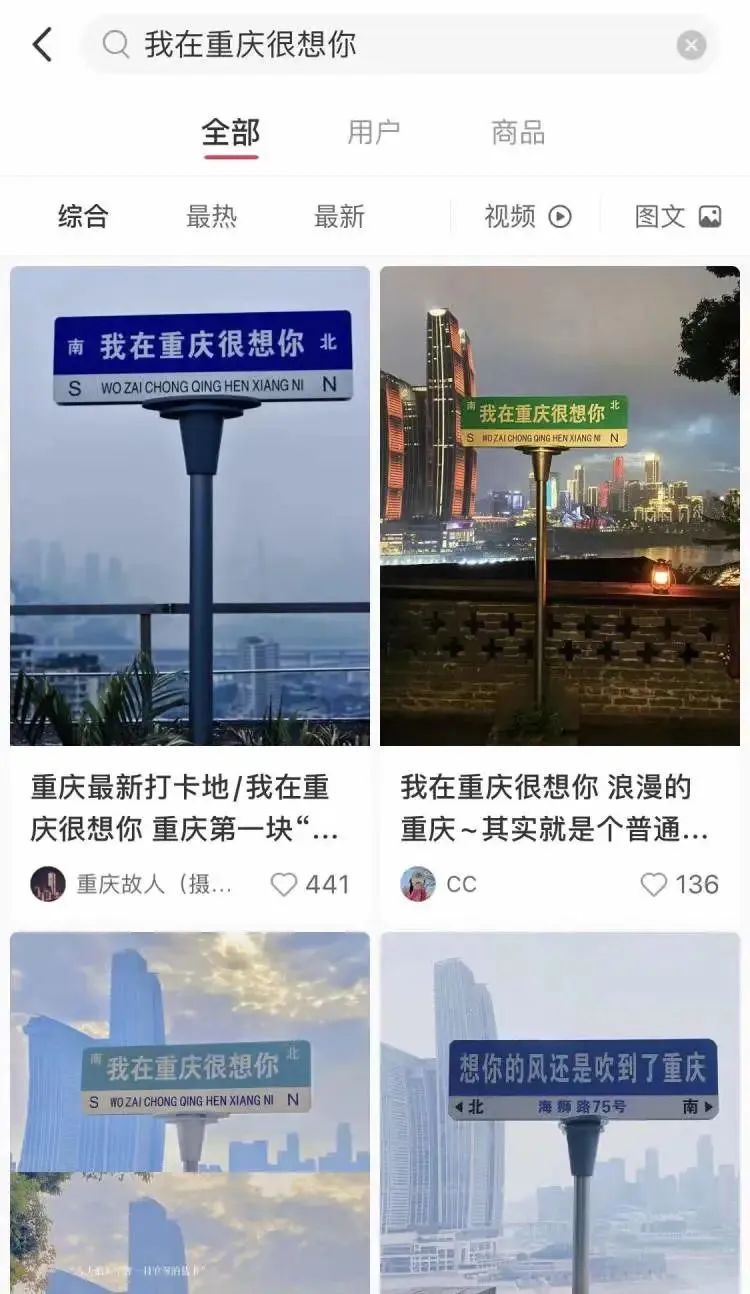Clear the search query text
750x1294 pixels.
[691, 45]
